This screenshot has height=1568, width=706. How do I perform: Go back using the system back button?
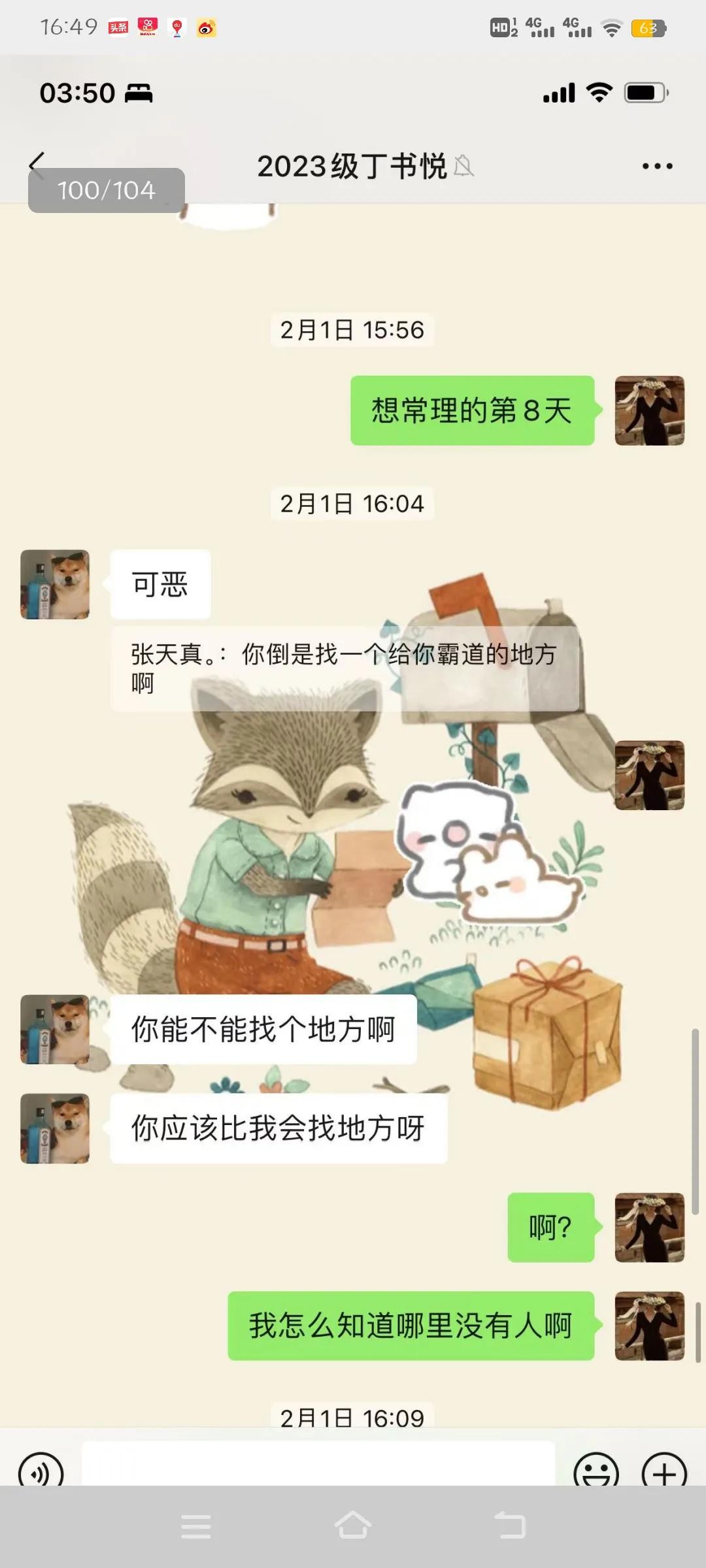tap(510, 1527)
